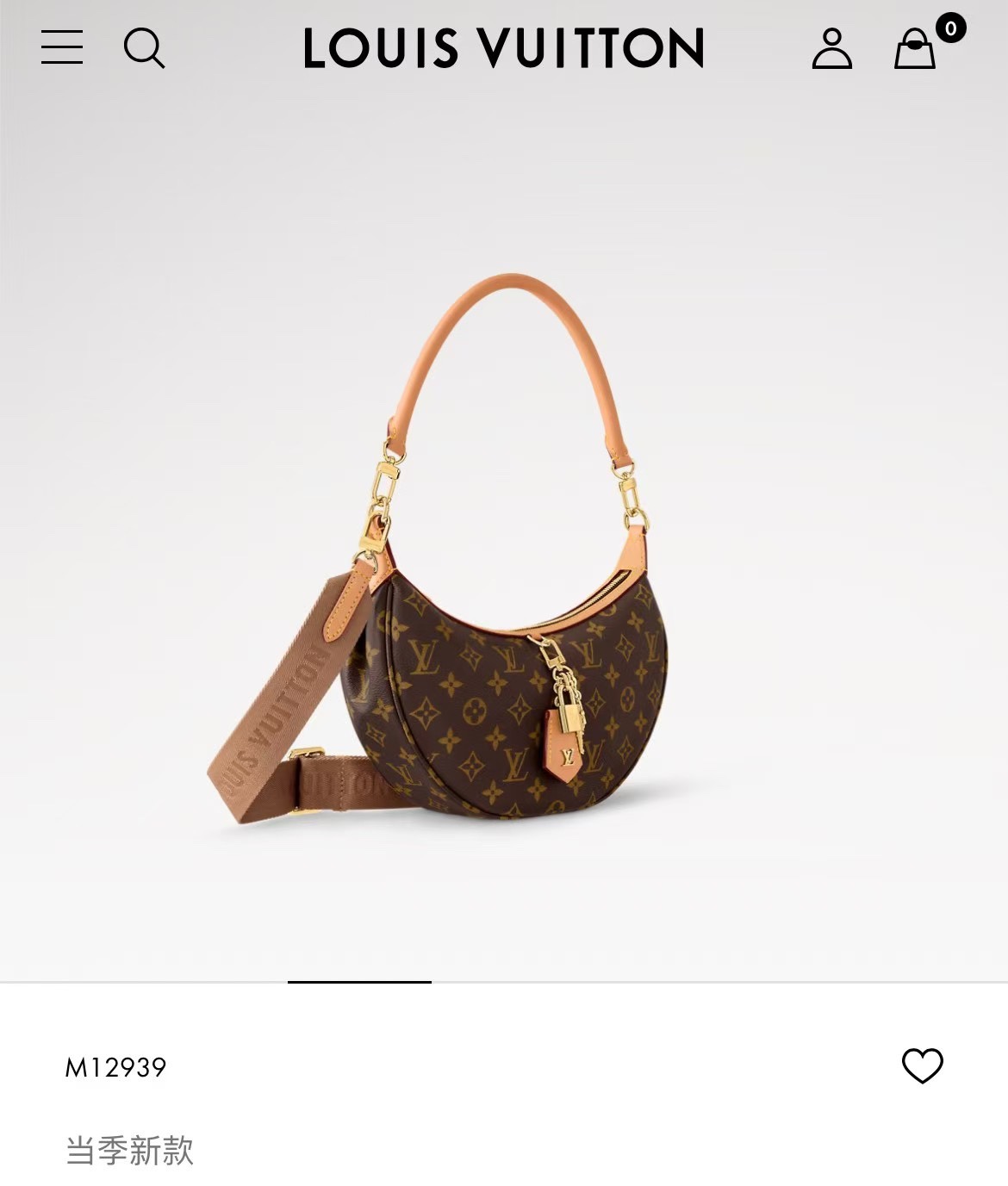Go to Louis Vuitton homepage logo

(504, 48)
